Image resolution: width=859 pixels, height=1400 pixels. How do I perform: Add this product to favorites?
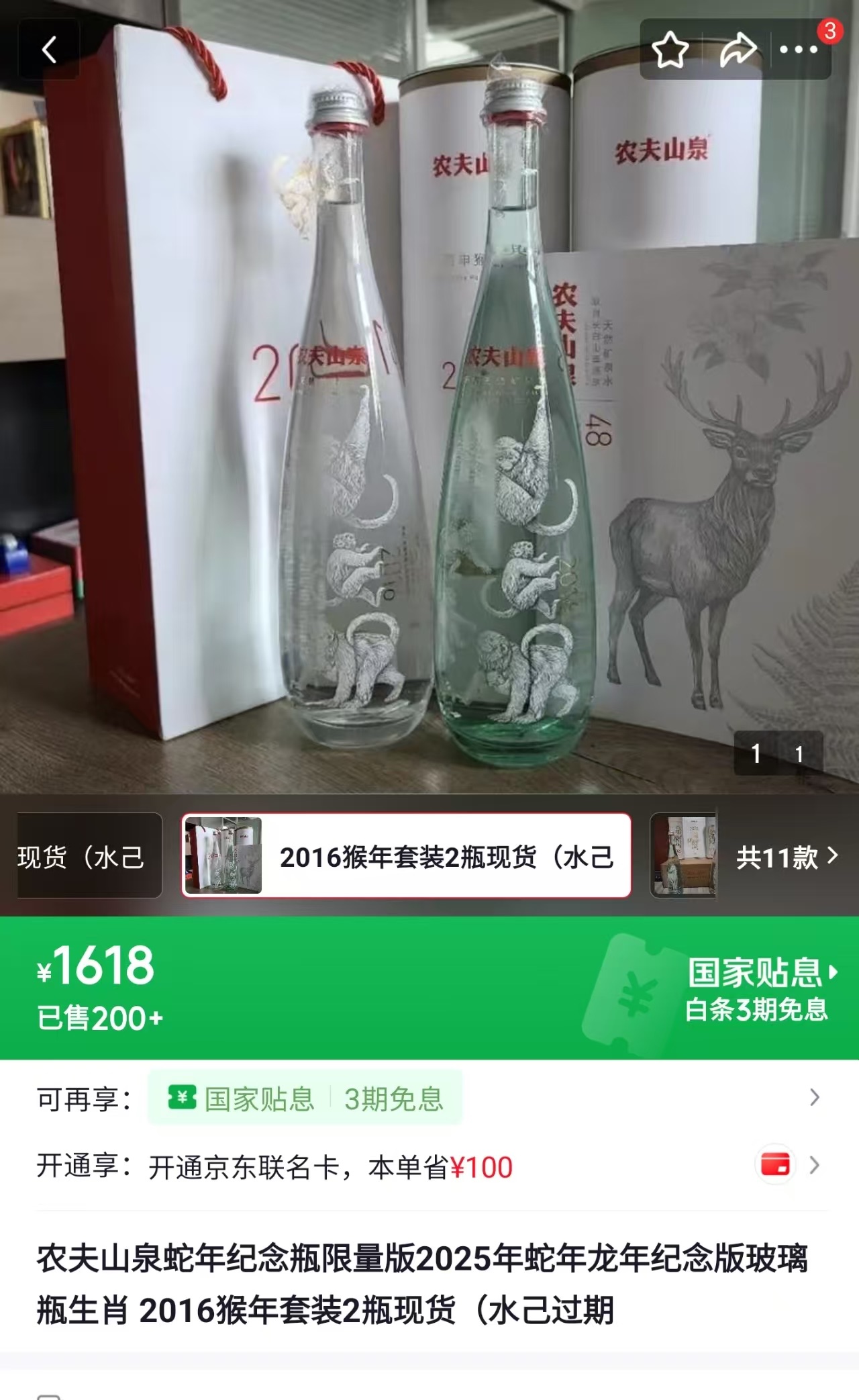coord(670,50)
